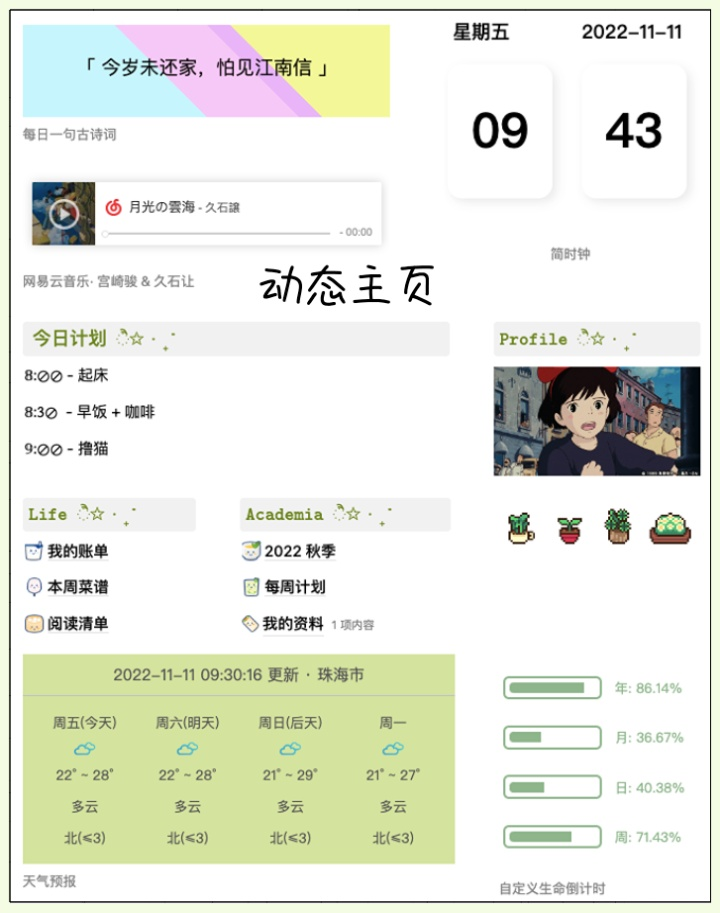
Task: Open the 阅读清单 page
Action: point(77,623)
